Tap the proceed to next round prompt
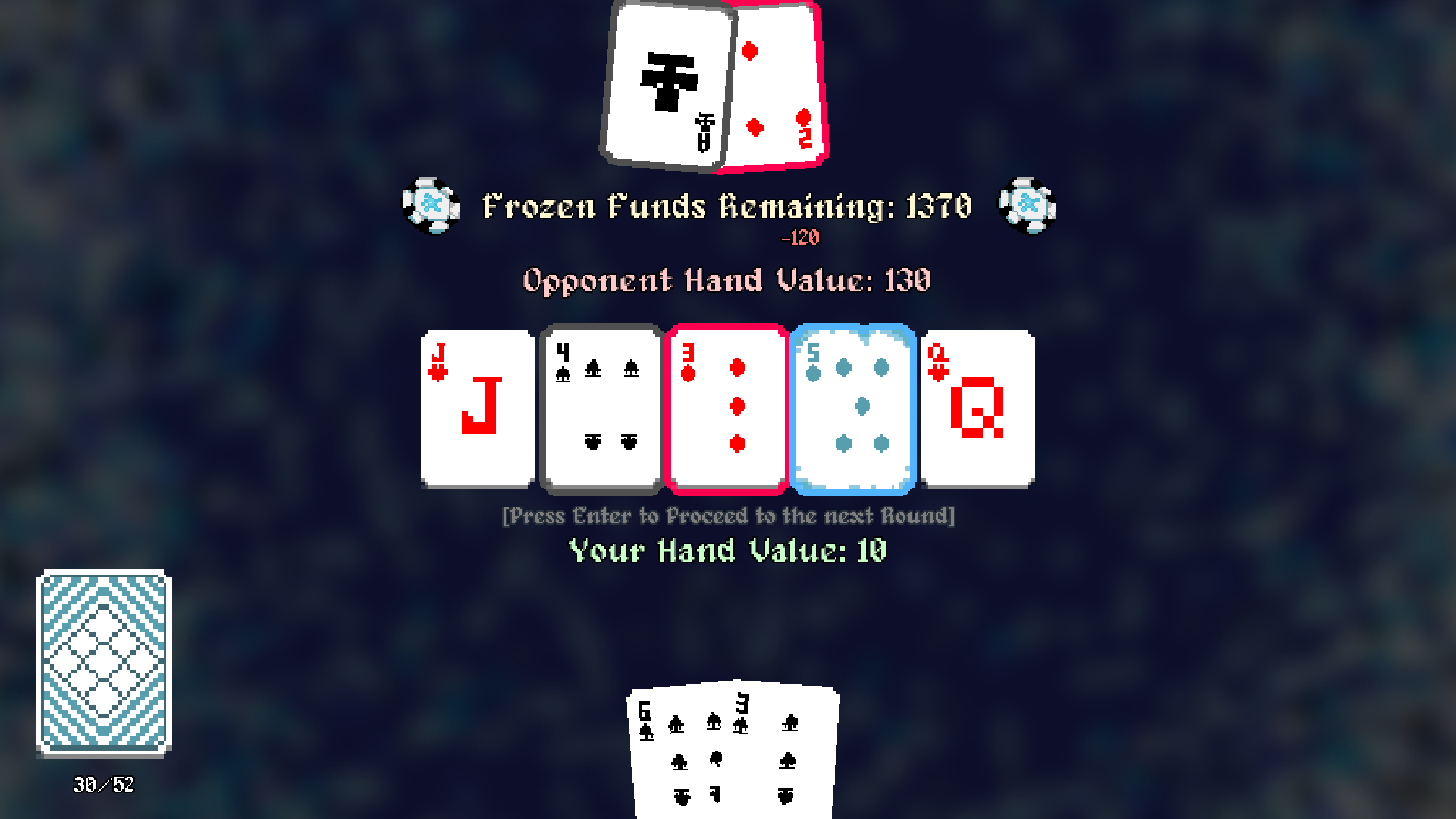1456x819 pixels. [728, 516]
